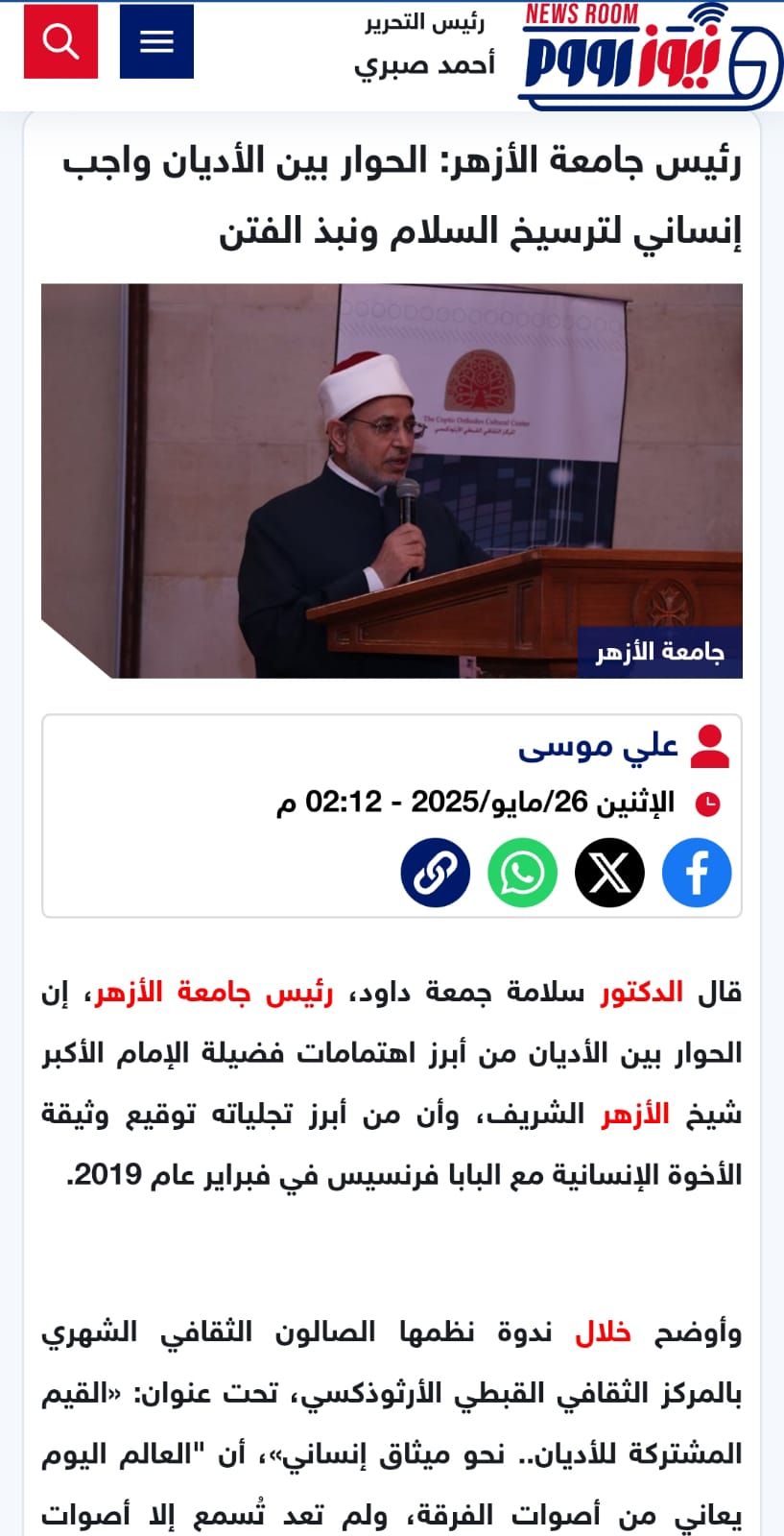Open author علي موسى's page
The image size is (784, 1536).
pyautogui.click(x=599, y=746)
